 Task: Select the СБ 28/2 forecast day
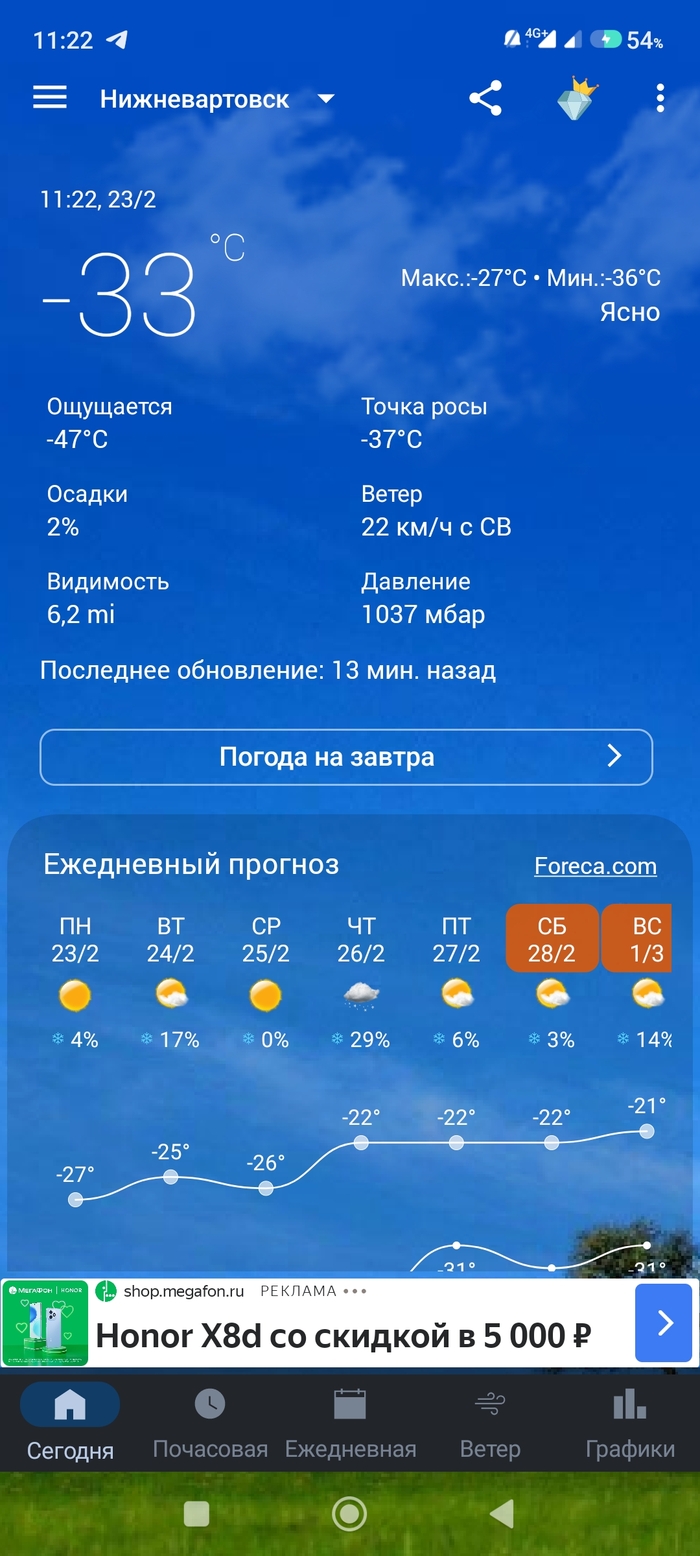point(552,938)
